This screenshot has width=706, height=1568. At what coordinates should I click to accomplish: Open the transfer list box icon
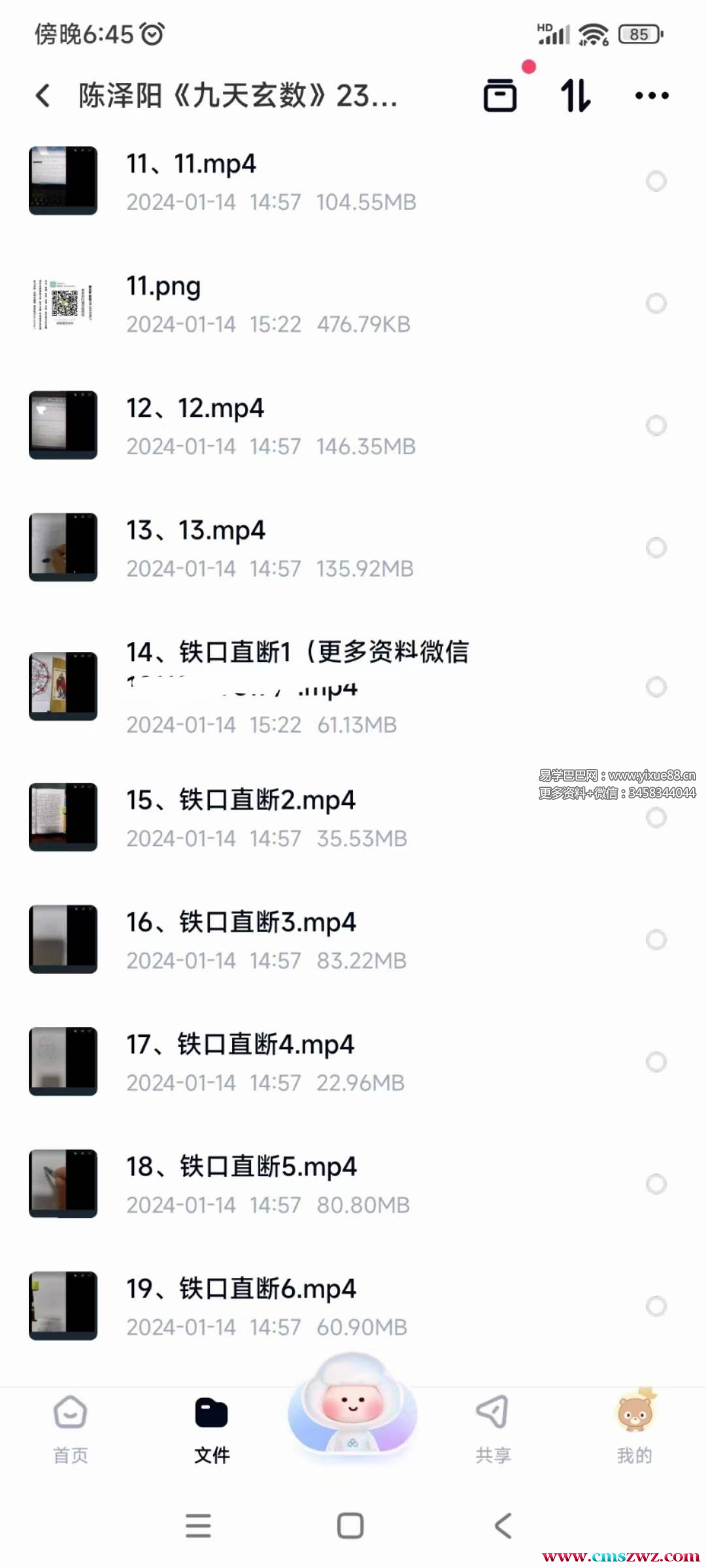pyautogui.click(x=500, y=95)
